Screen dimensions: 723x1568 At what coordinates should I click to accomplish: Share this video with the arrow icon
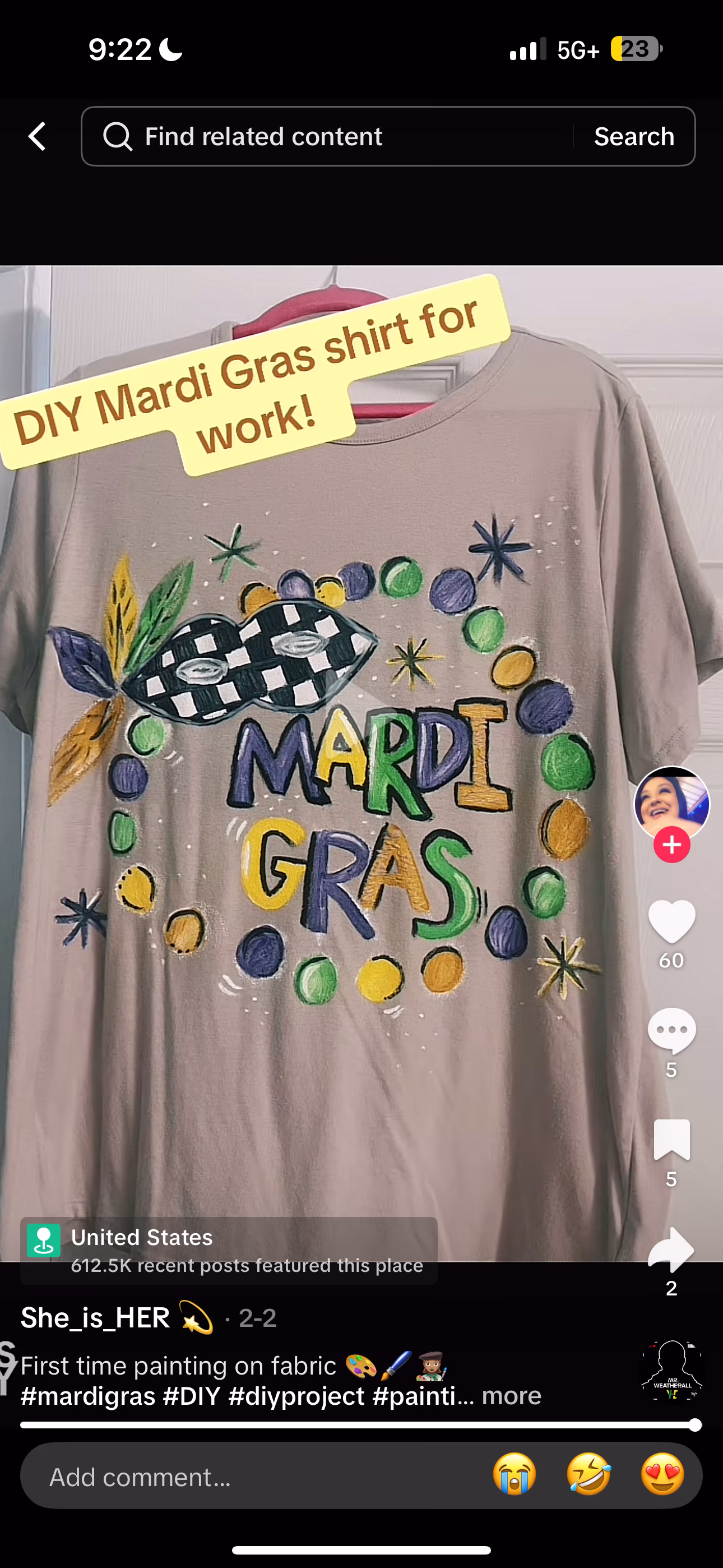[671, 1249]
